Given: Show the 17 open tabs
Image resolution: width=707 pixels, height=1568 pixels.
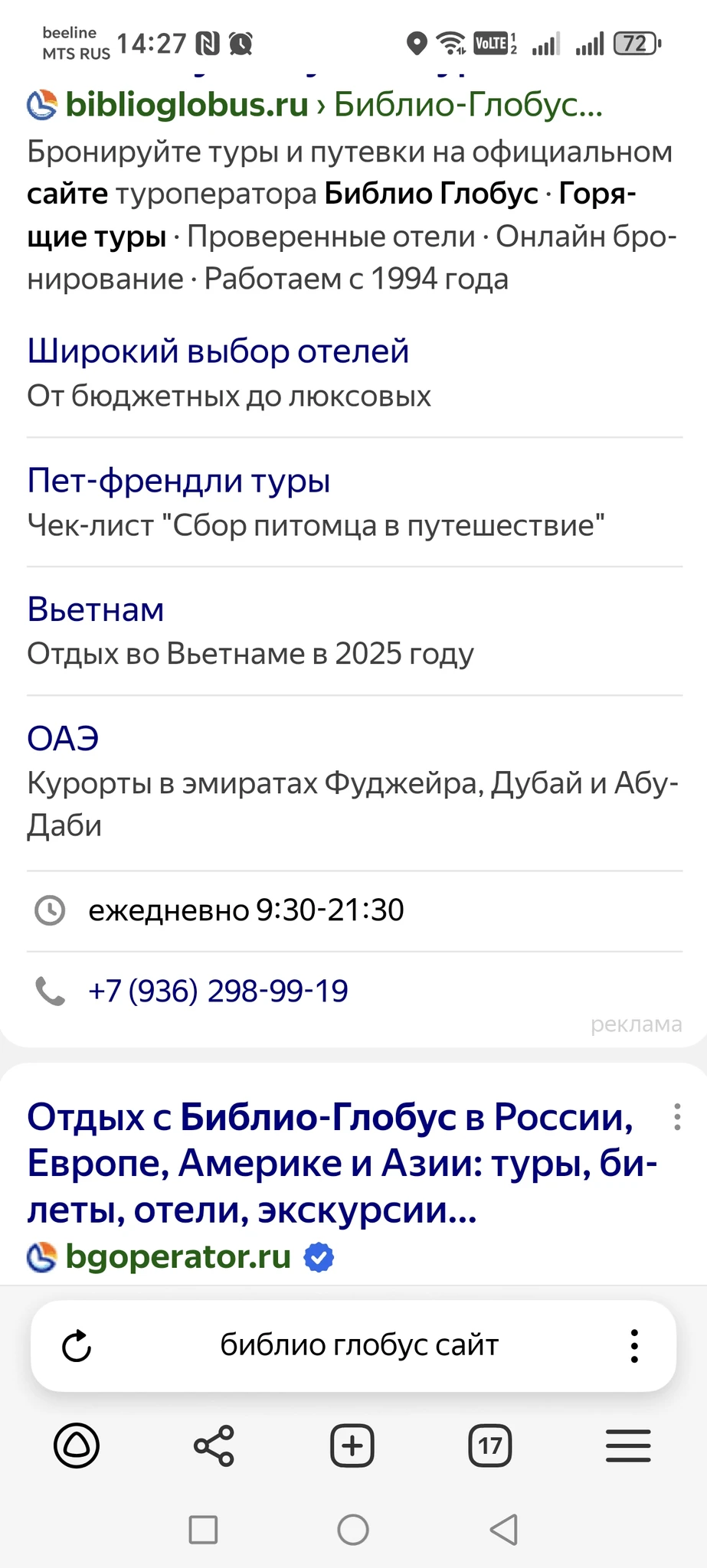Looking at the screenshot, I should [490, 1446].
